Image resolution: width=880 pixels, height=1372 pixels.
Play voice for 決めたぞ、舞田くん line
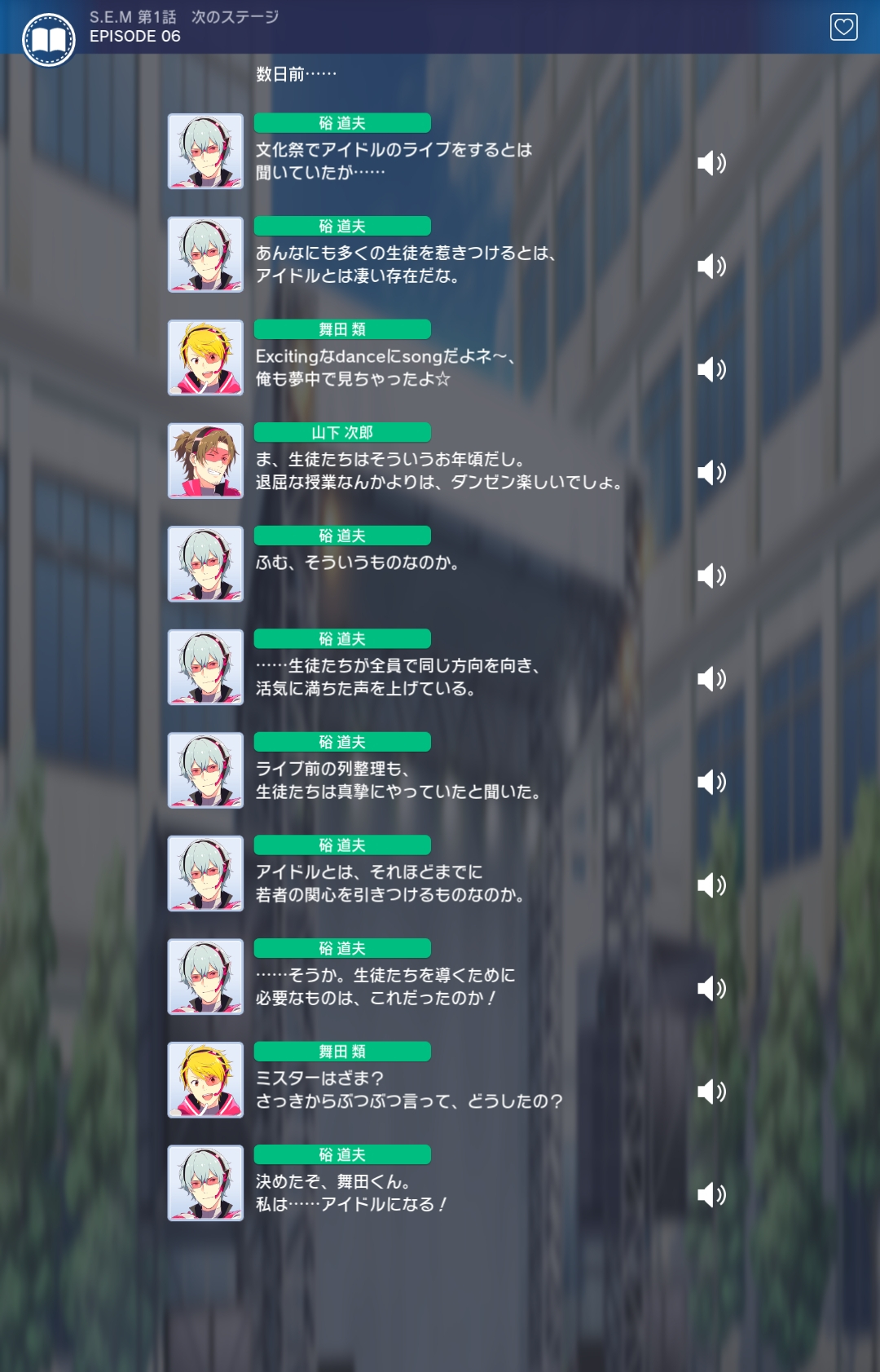click(711, 1195)
